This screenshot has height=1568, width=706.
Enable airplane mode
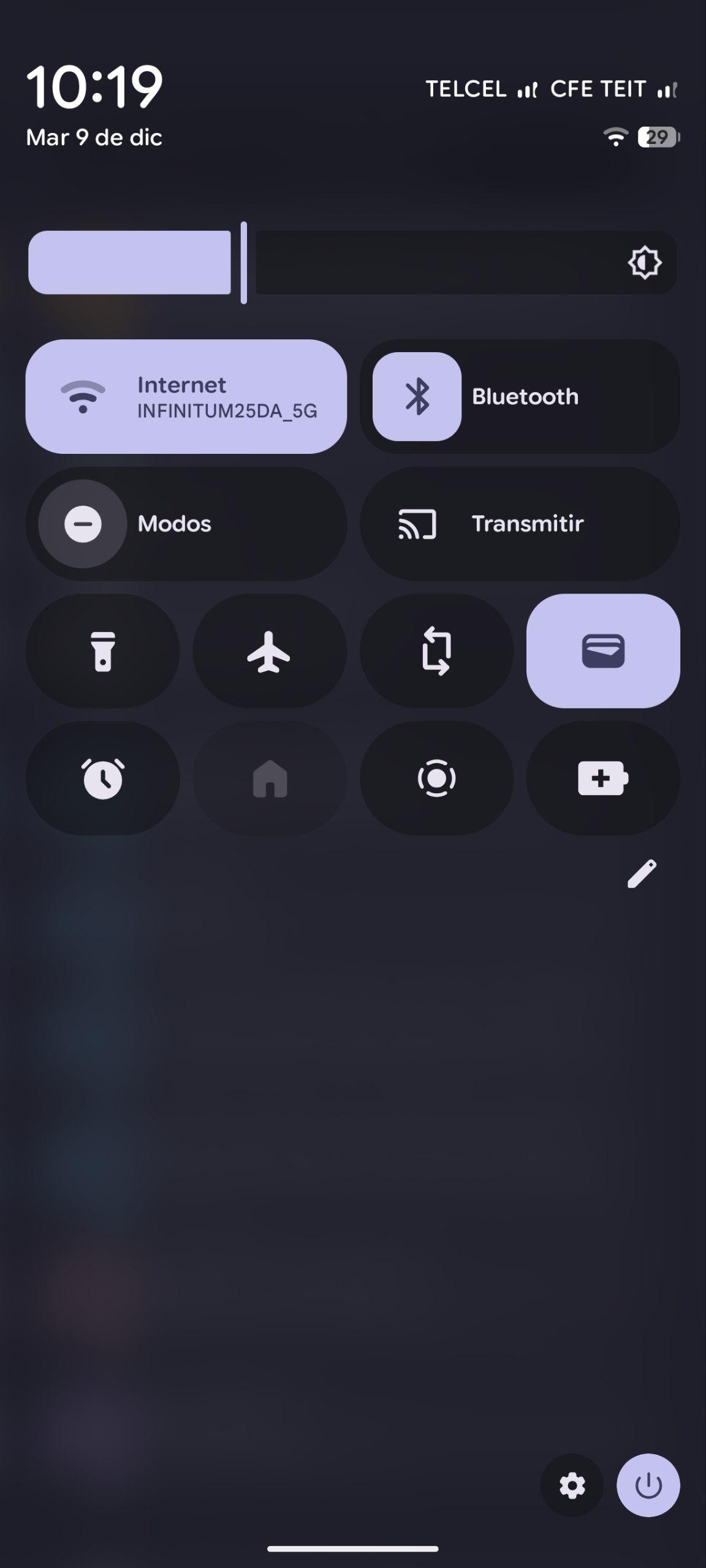click(269, 651)
